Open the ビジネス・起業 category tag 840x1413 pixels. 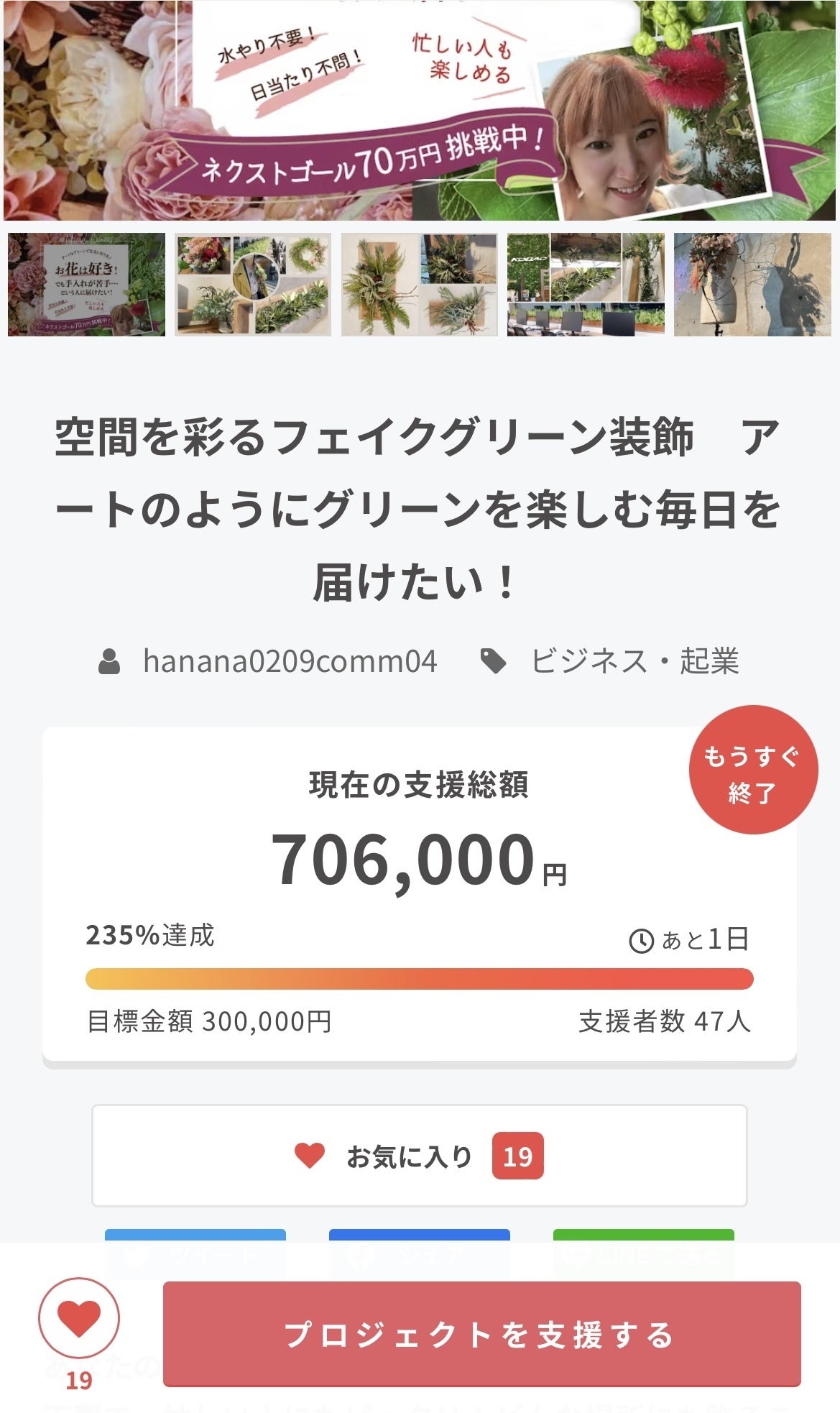[x=634, y=661]
